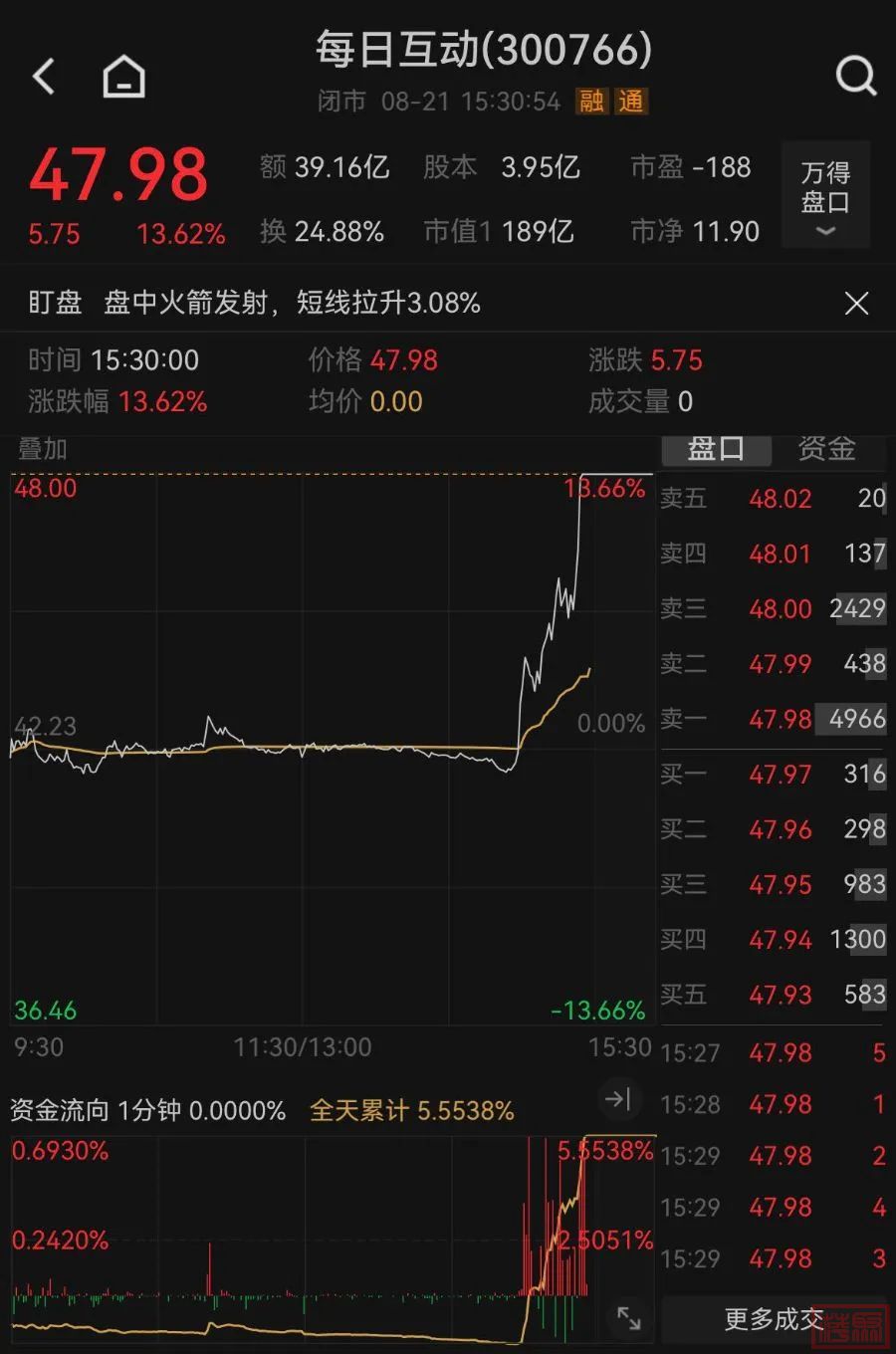
Task: Tap the 叠加 overlay option
Action: pos(42,450)
